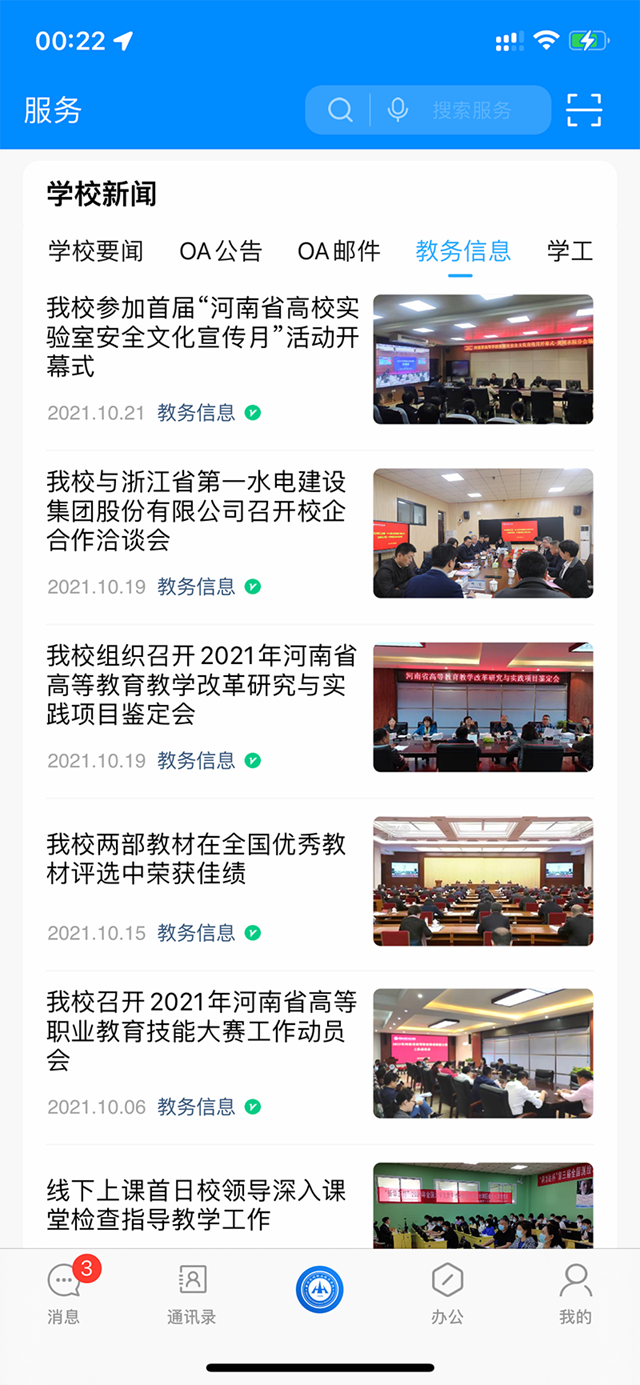
Task: Start voice search with the microphone
Action: [x=398, y=110]
